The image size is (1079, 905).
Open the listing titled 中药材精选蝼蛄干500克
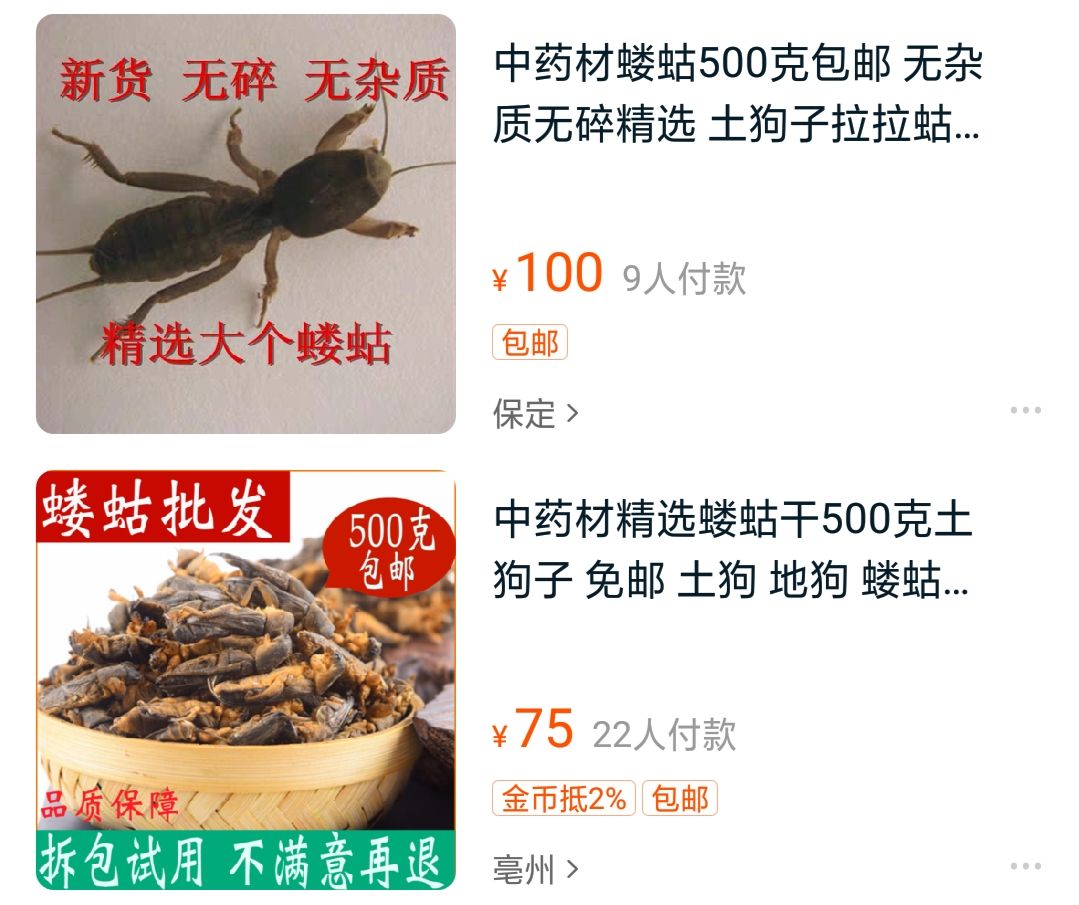pos(732,551)
